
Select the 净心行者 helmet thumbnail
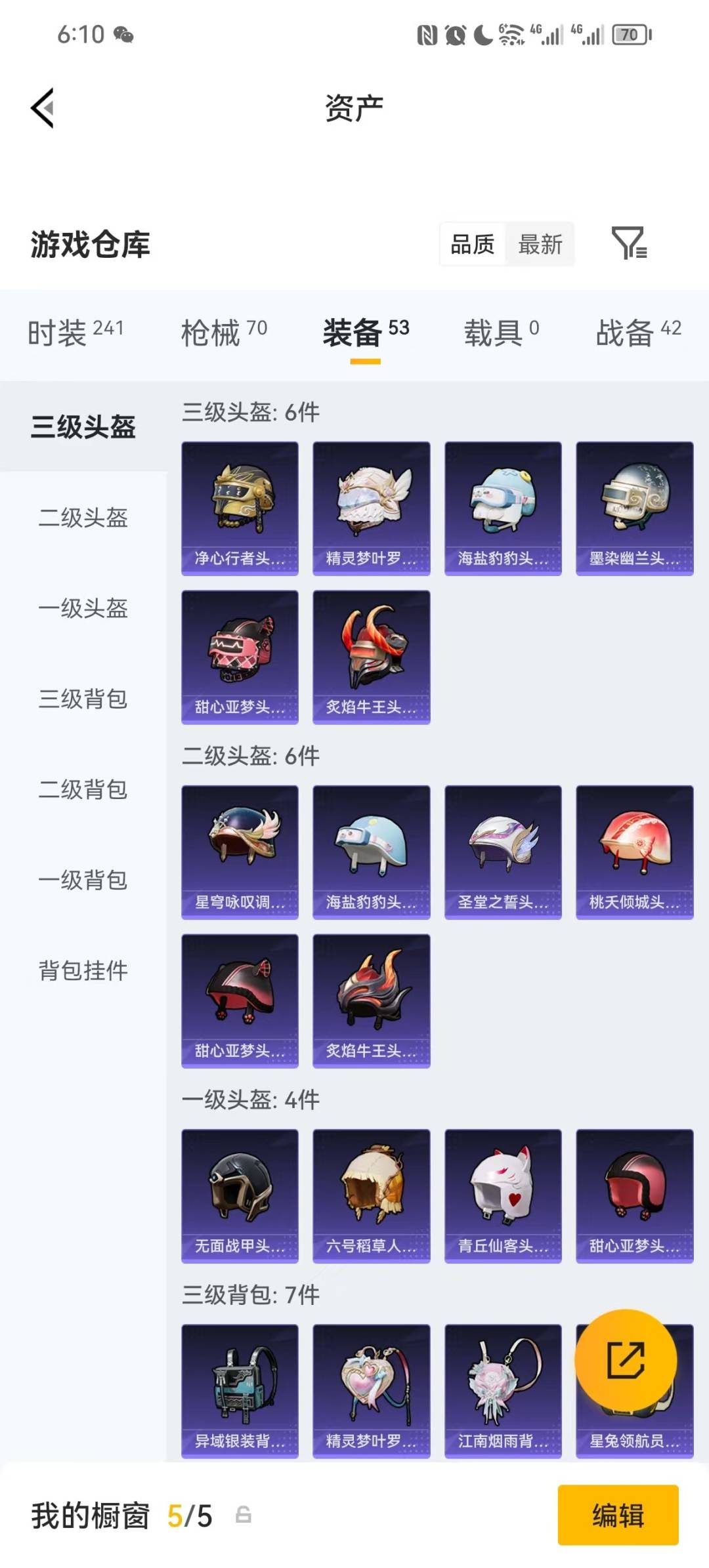[x=240, y=508]
